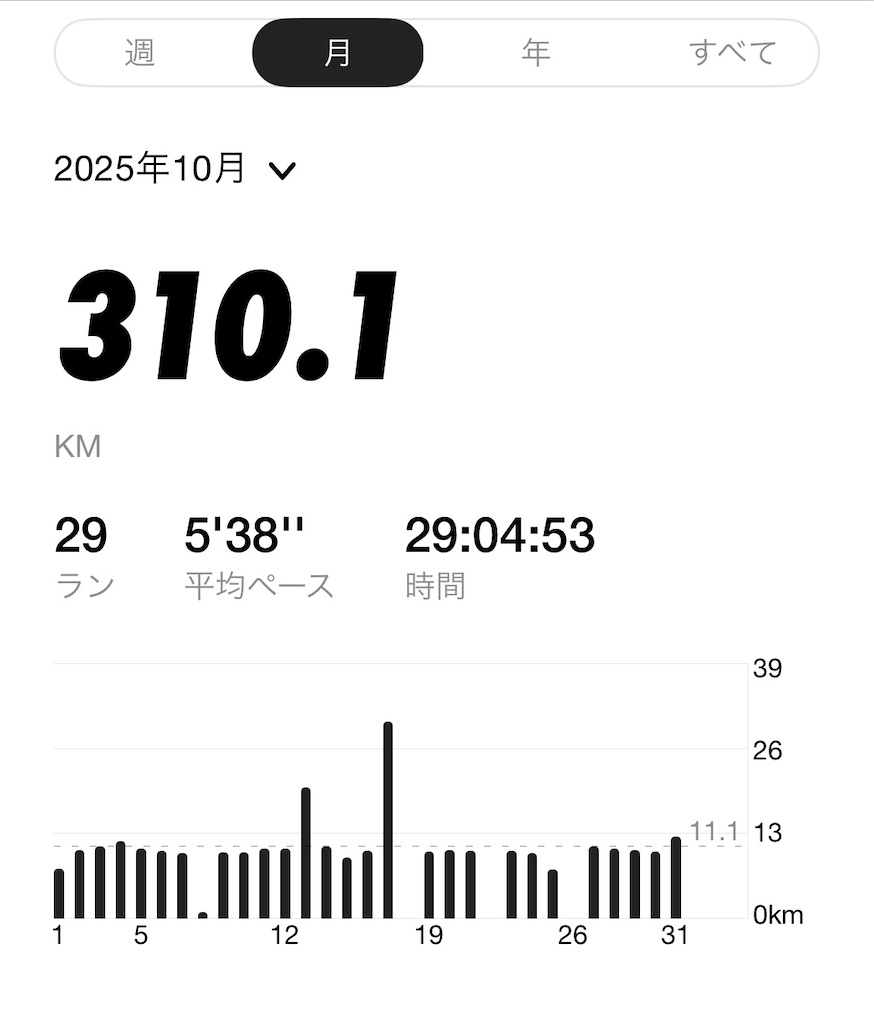Switch to the 週 (week) tab

click(x=140, y=52)
